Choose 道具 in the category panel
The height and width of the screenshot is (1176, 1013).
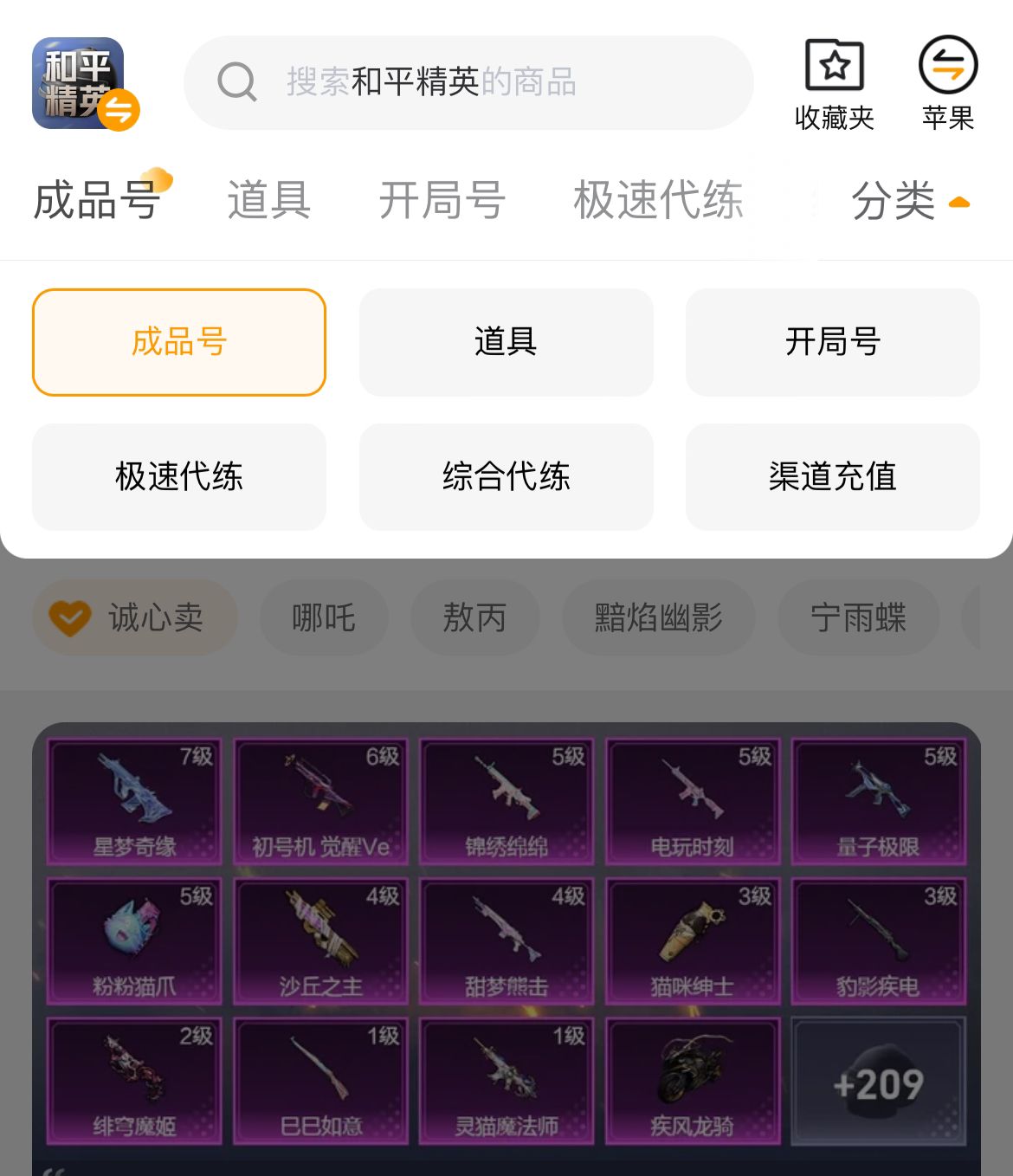(x=506, y=342)
